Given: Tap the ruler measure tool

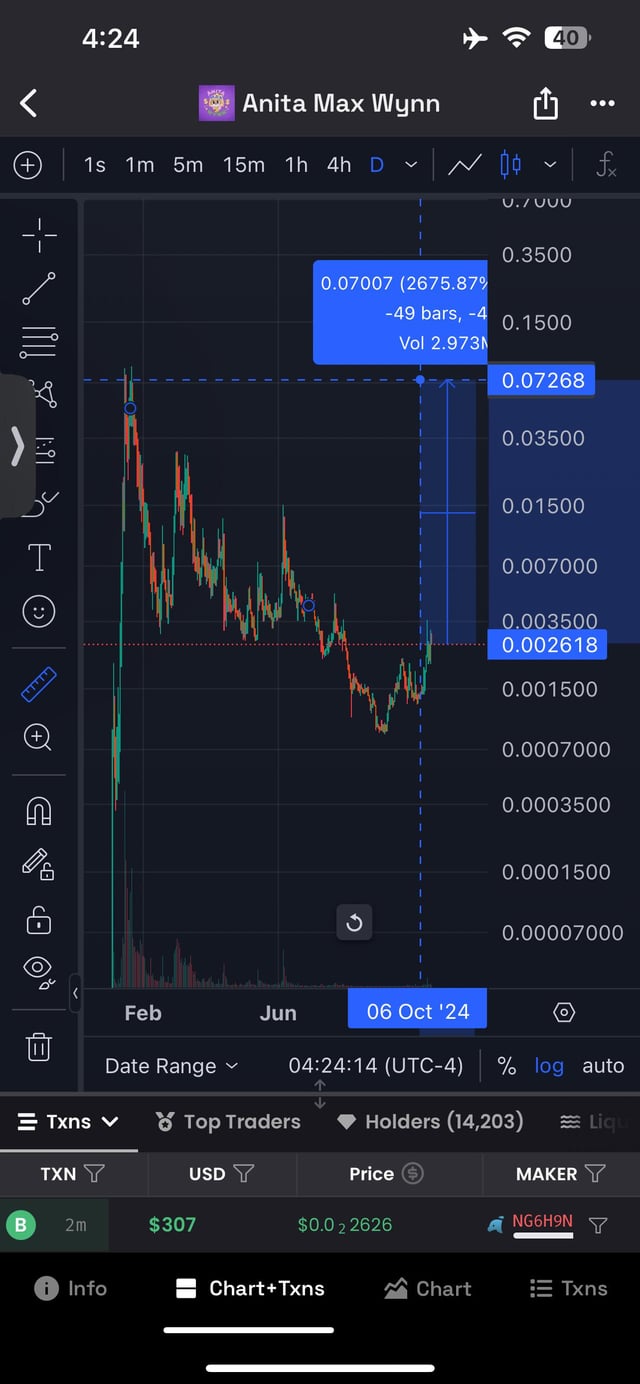Looking at the screenshot, I should [39, 685].
